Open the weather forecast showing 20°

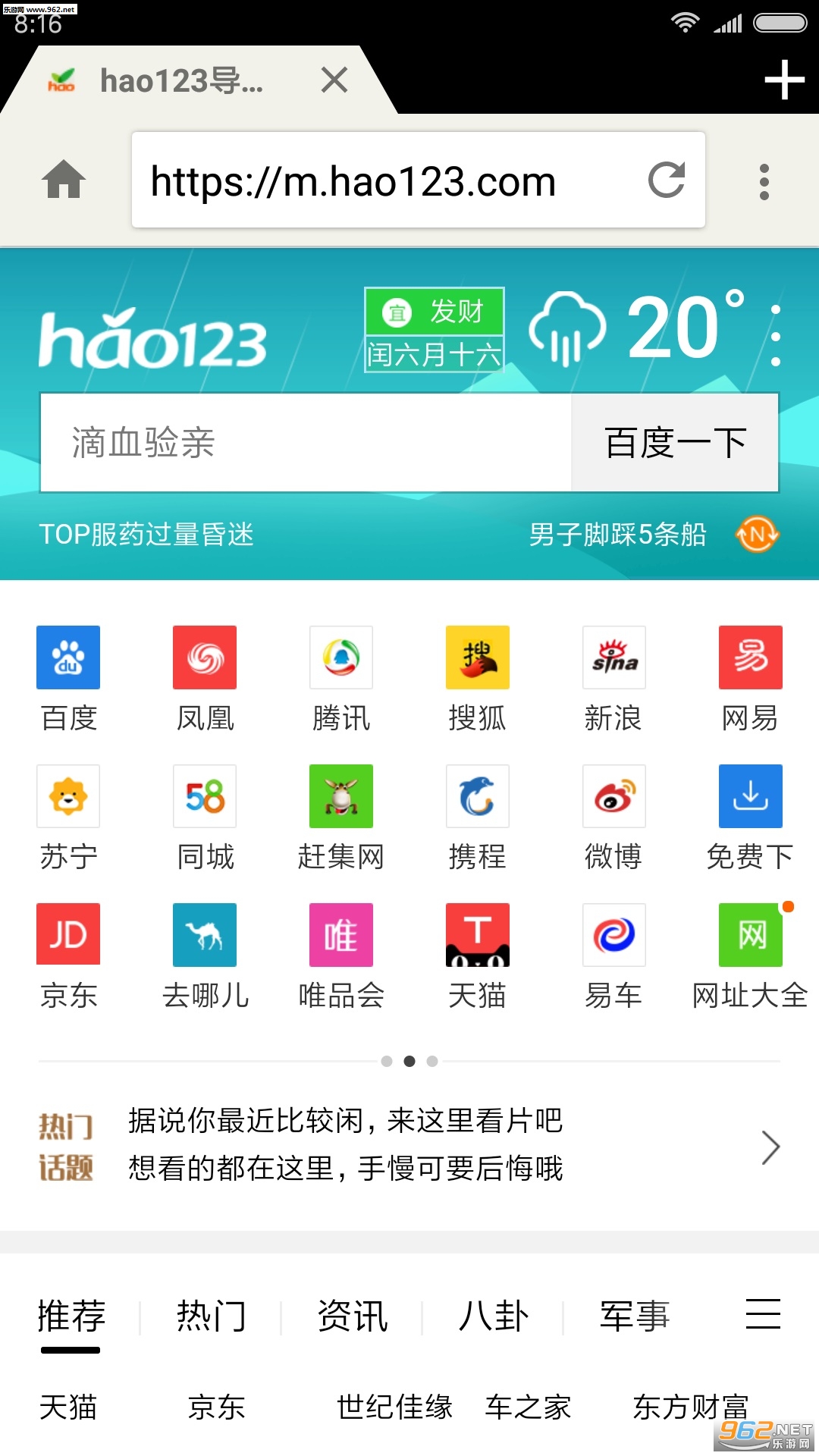(x=637, y=328)
